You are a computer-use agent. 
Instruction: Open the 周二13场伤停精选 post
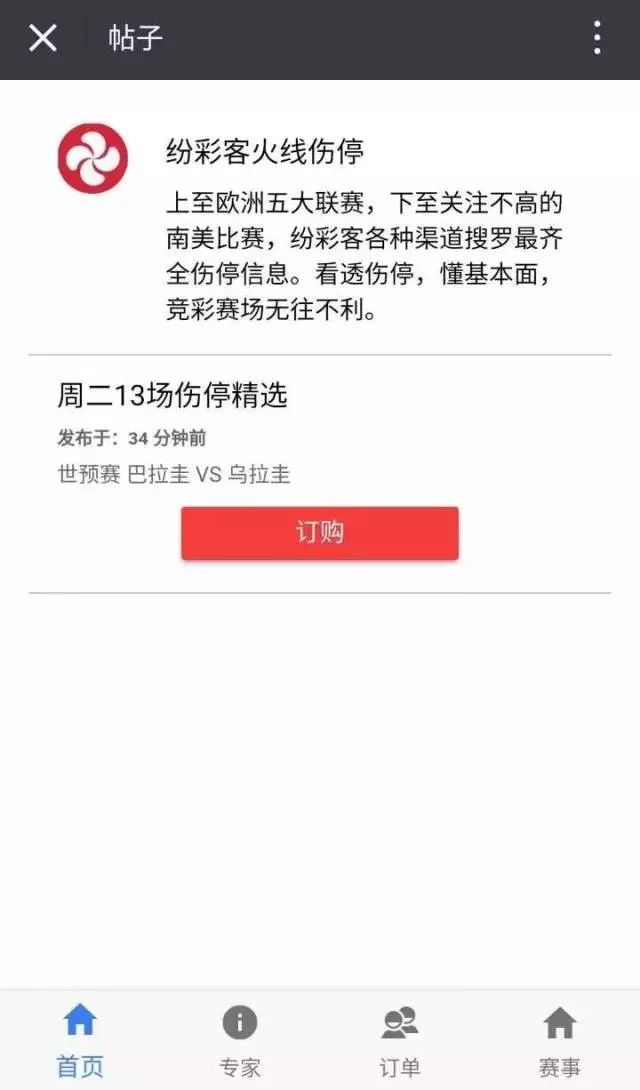tap(172, 396)
